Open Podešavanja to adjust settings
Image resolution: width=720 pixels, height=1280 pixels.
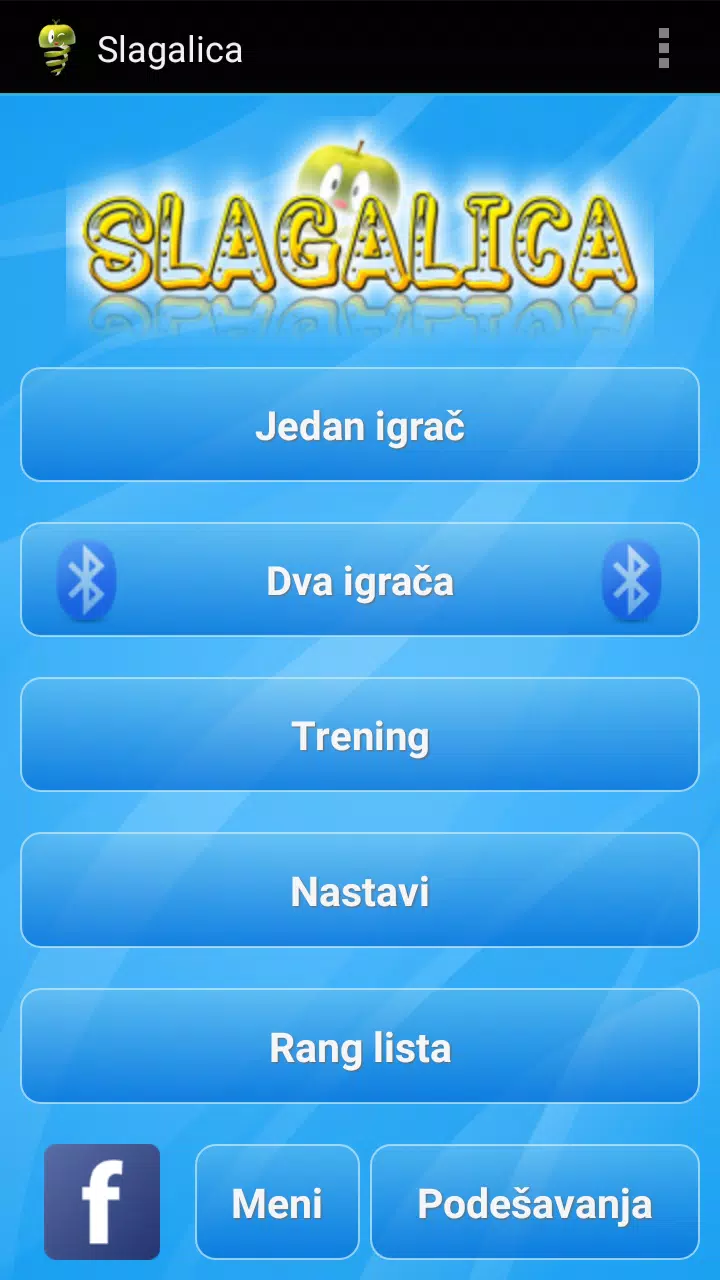534,1201
